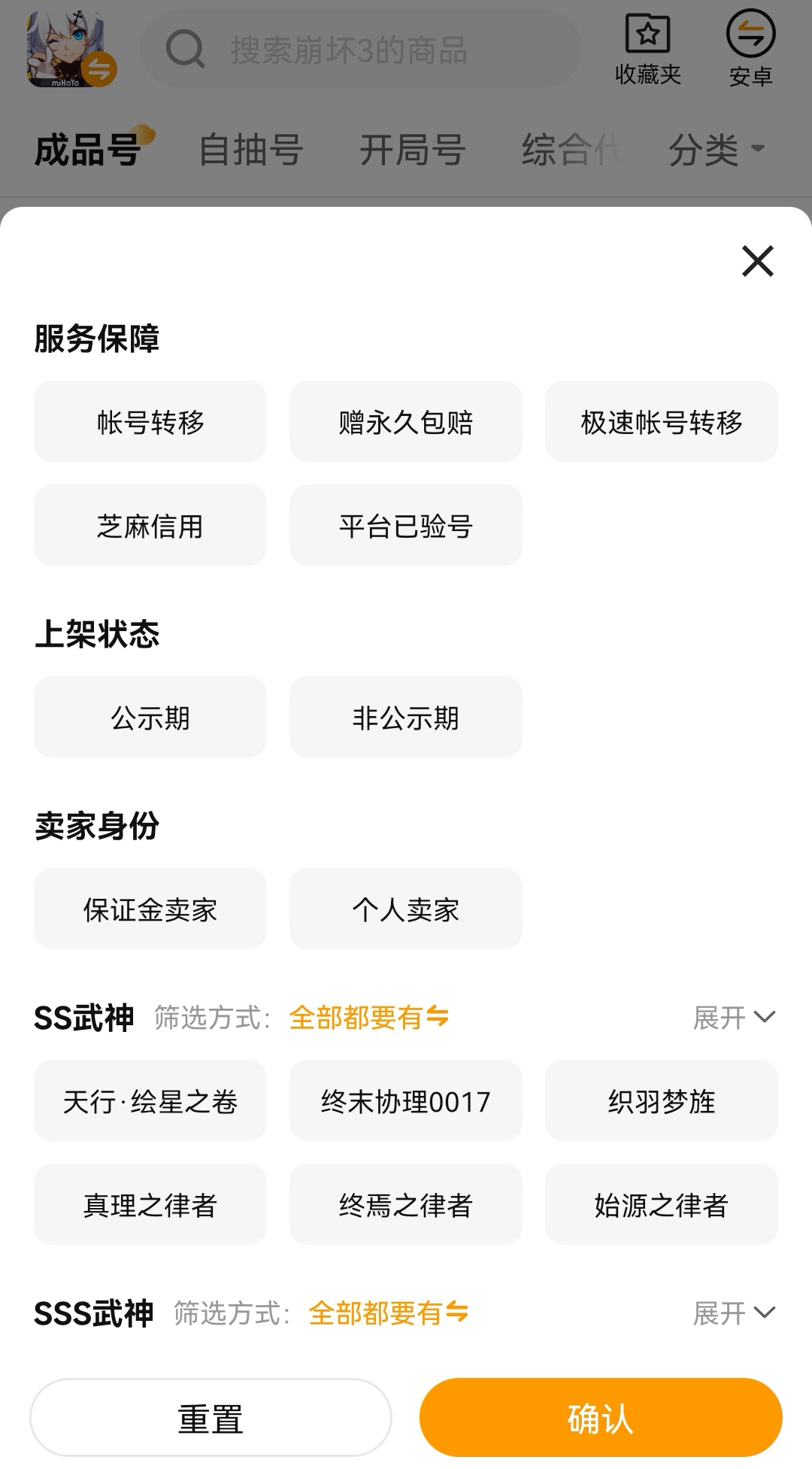Filter by 非公示期 status
The image size is (812, 1469).
pyautogui.click(x=406, y=718)
